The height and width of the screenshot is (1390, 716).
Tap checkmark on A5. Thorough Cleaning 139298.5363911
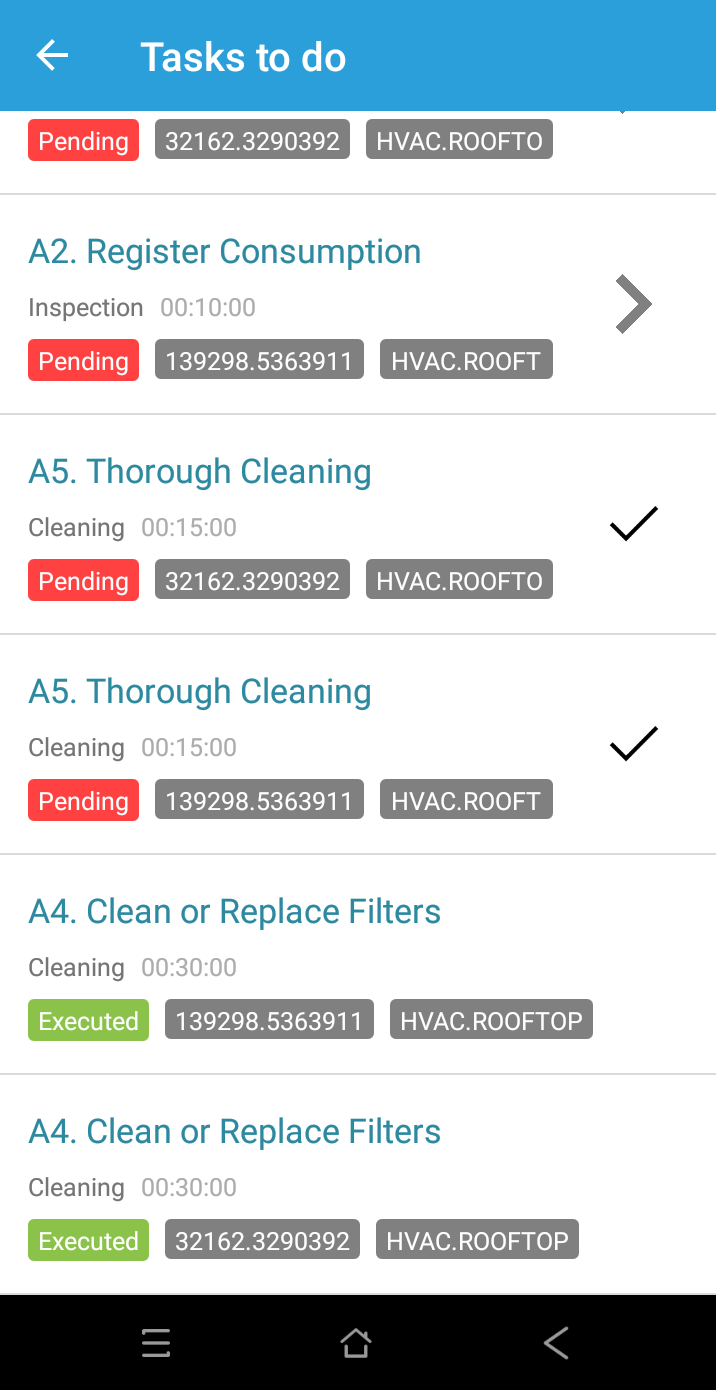(x=634, y=744)
